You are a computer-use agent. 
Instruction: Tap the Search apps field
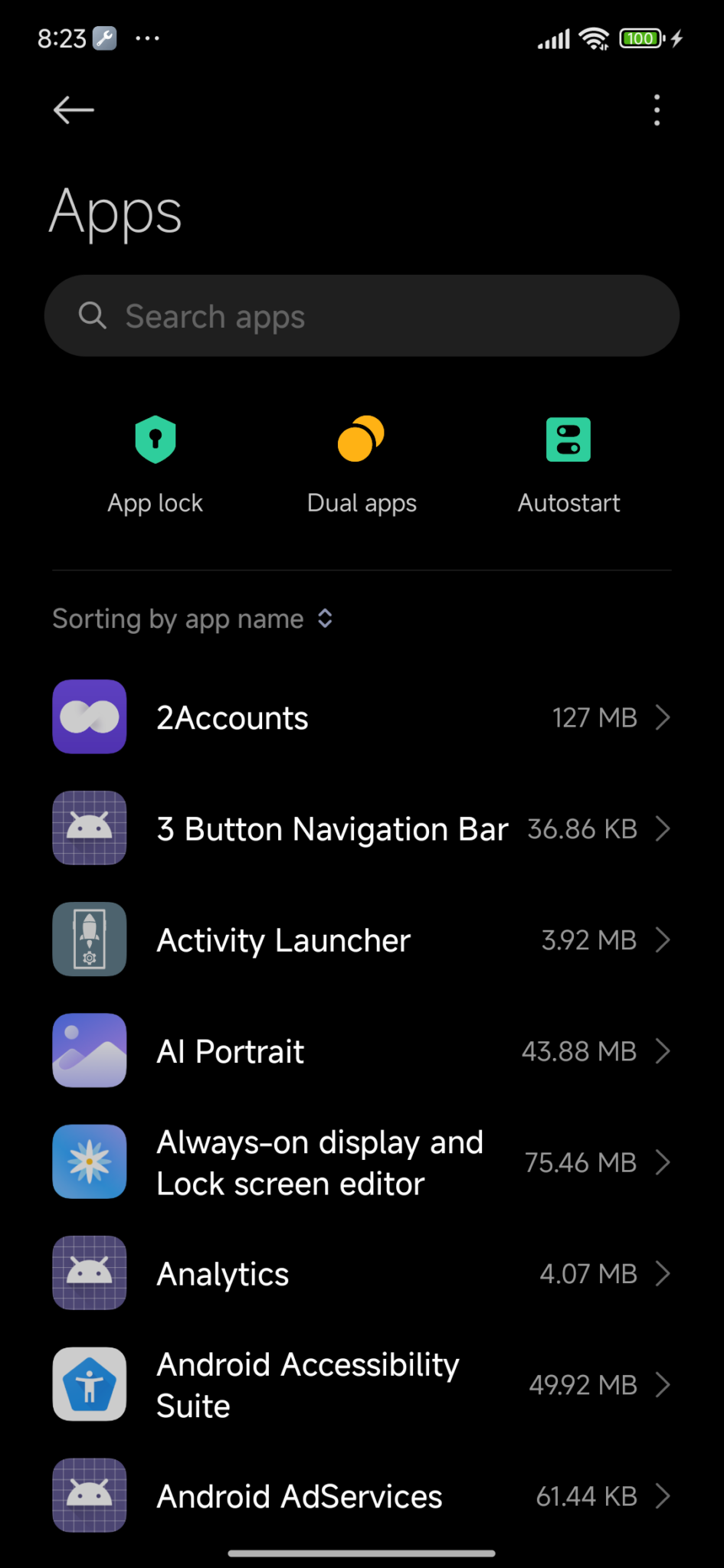tap(361, 315)
